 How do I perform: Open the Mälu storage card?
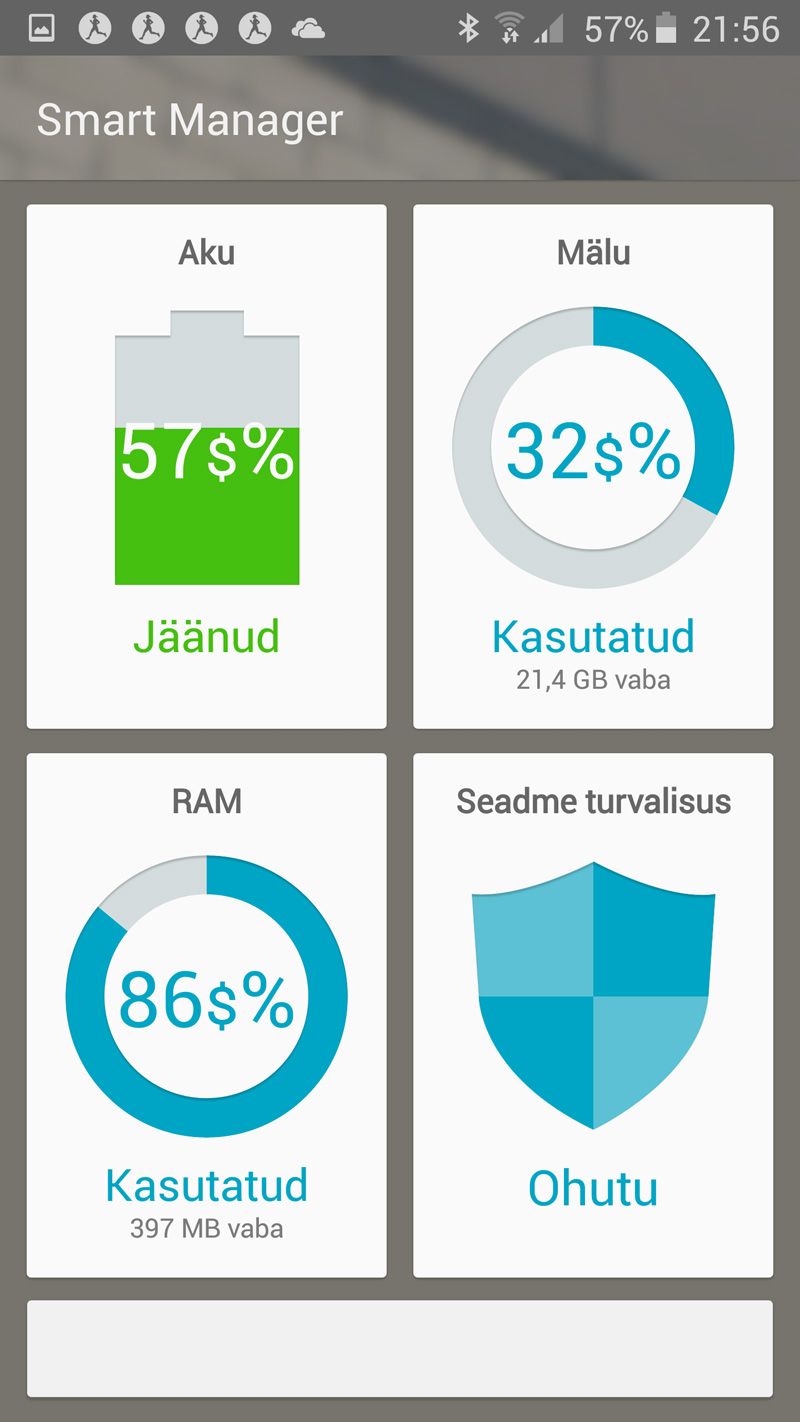[593, 466]
